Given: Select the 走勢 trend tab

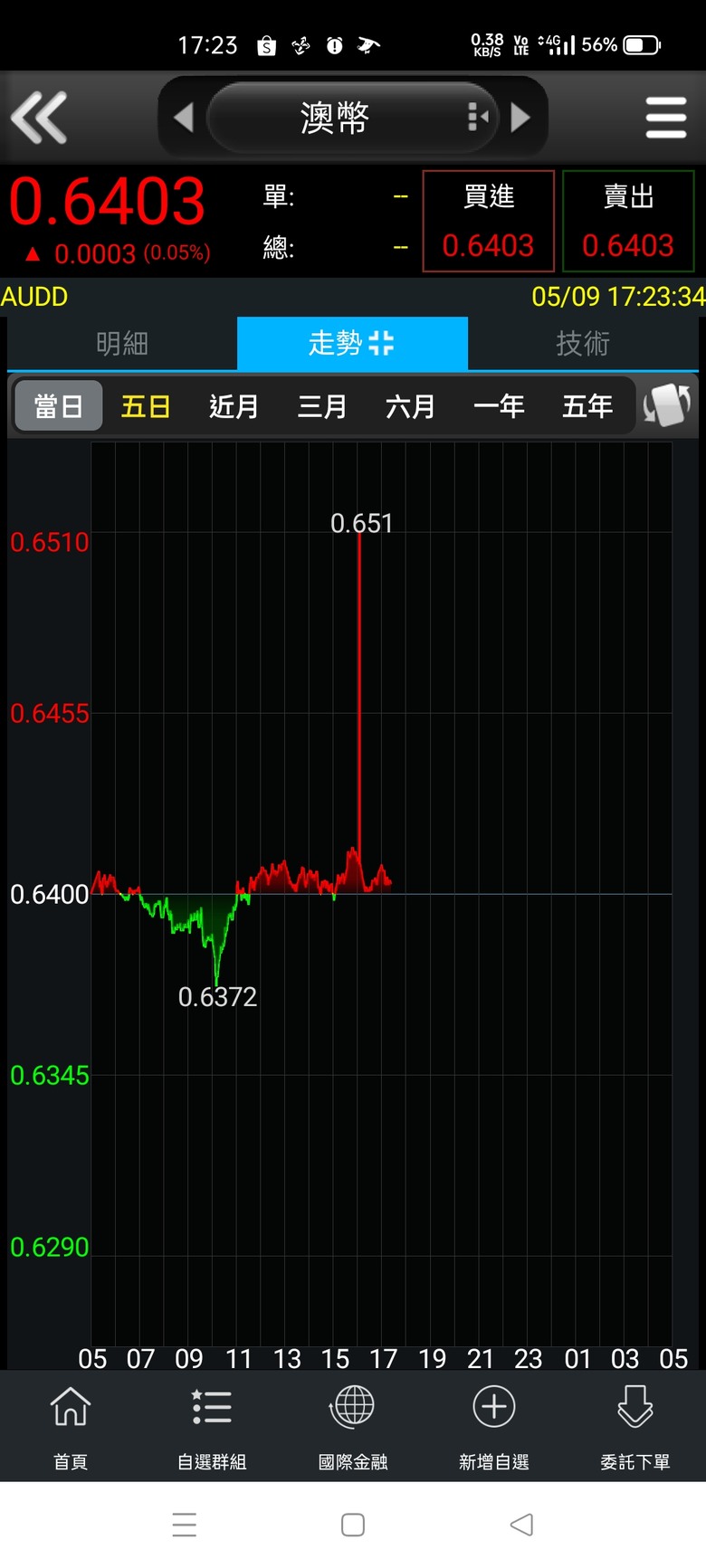Looking at the screenshot, I should coord(352,343).
